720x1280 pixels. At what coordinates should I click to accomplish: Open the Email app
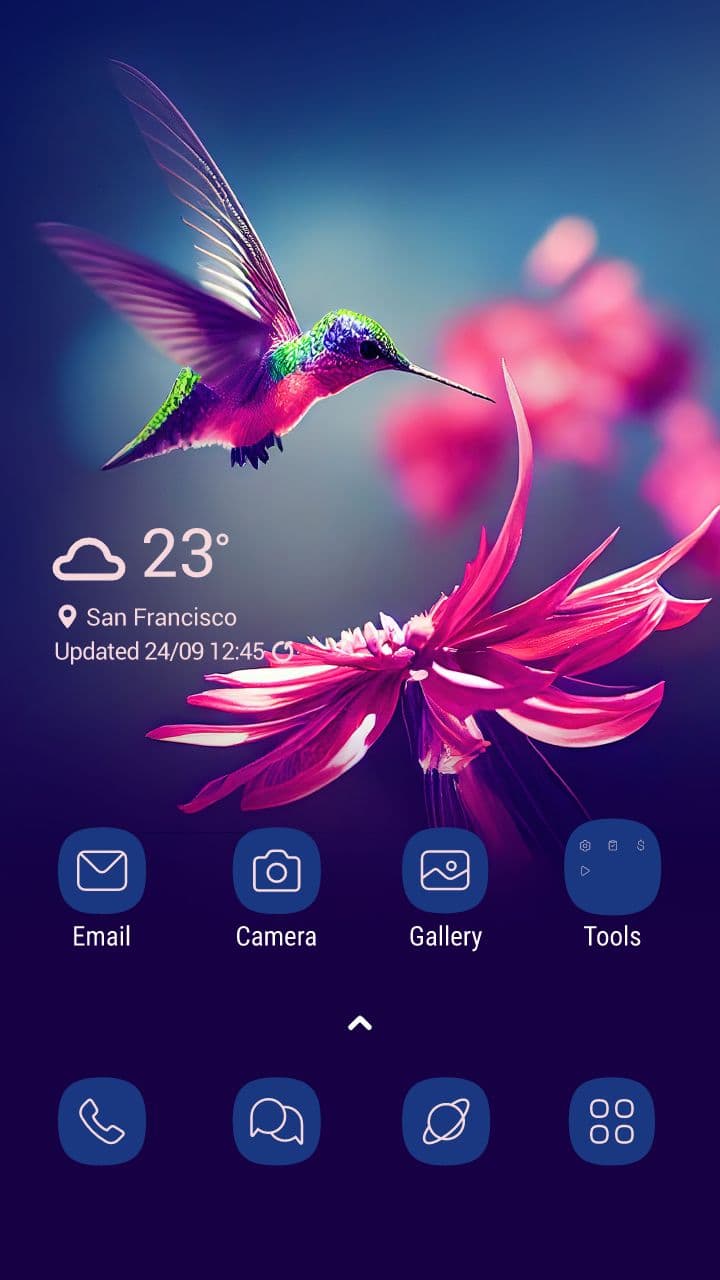[102, 870]
